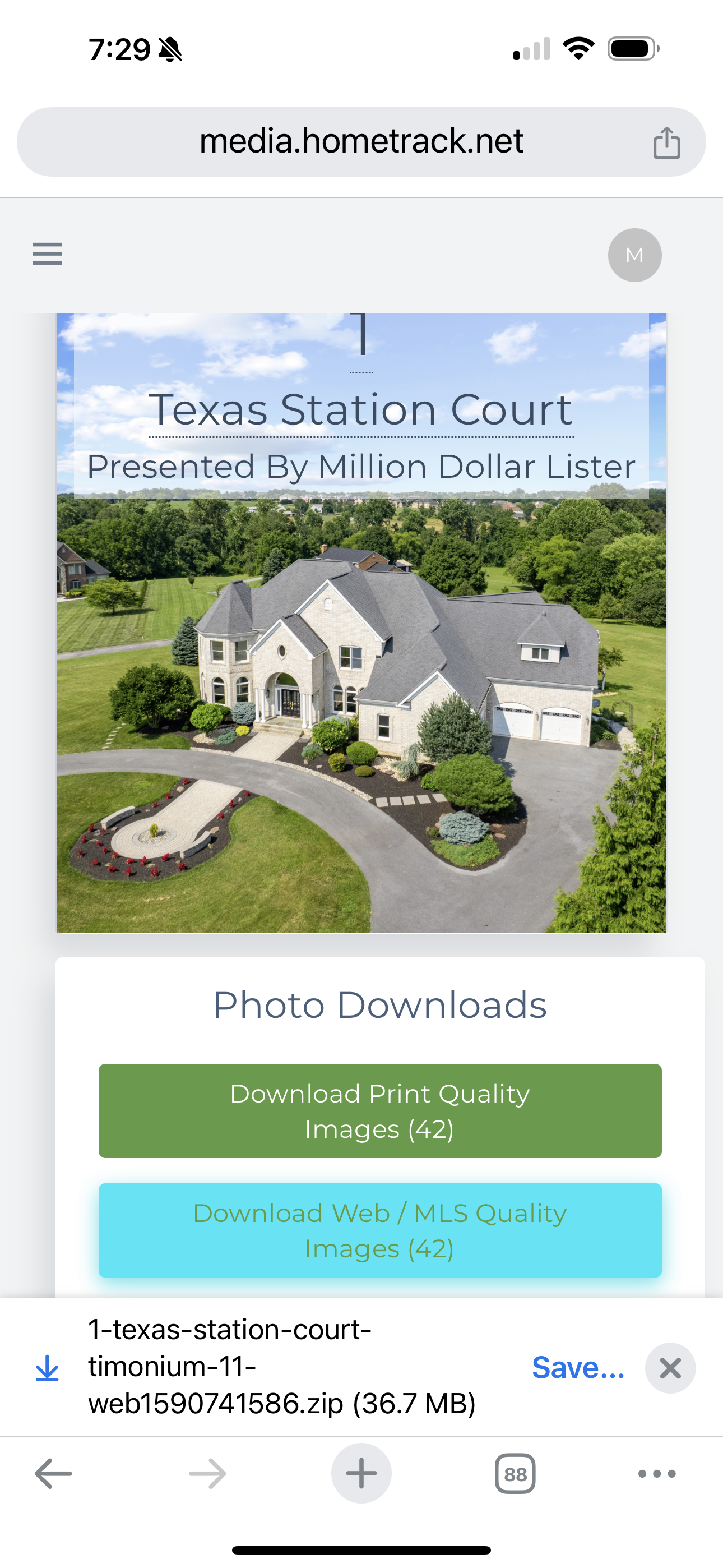Download Print Quality Images (42)

[380, 1110]
